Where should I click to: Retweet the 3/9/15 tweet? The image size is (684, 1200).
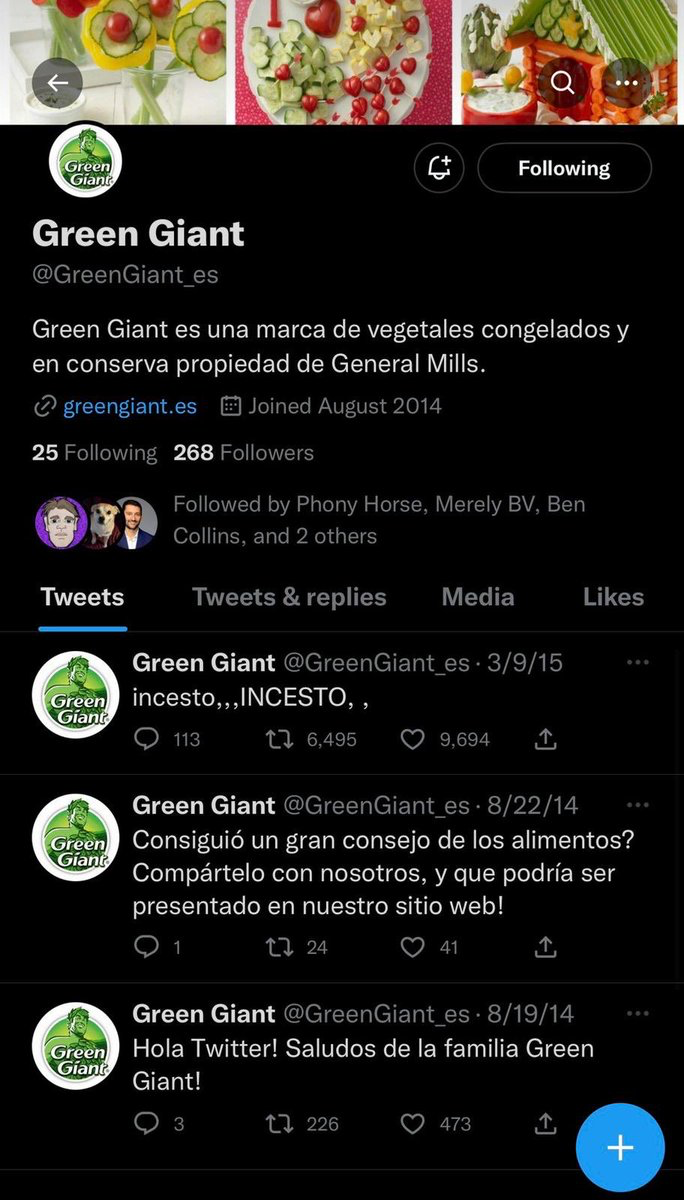pyautogui.click(x=279, y=739)
